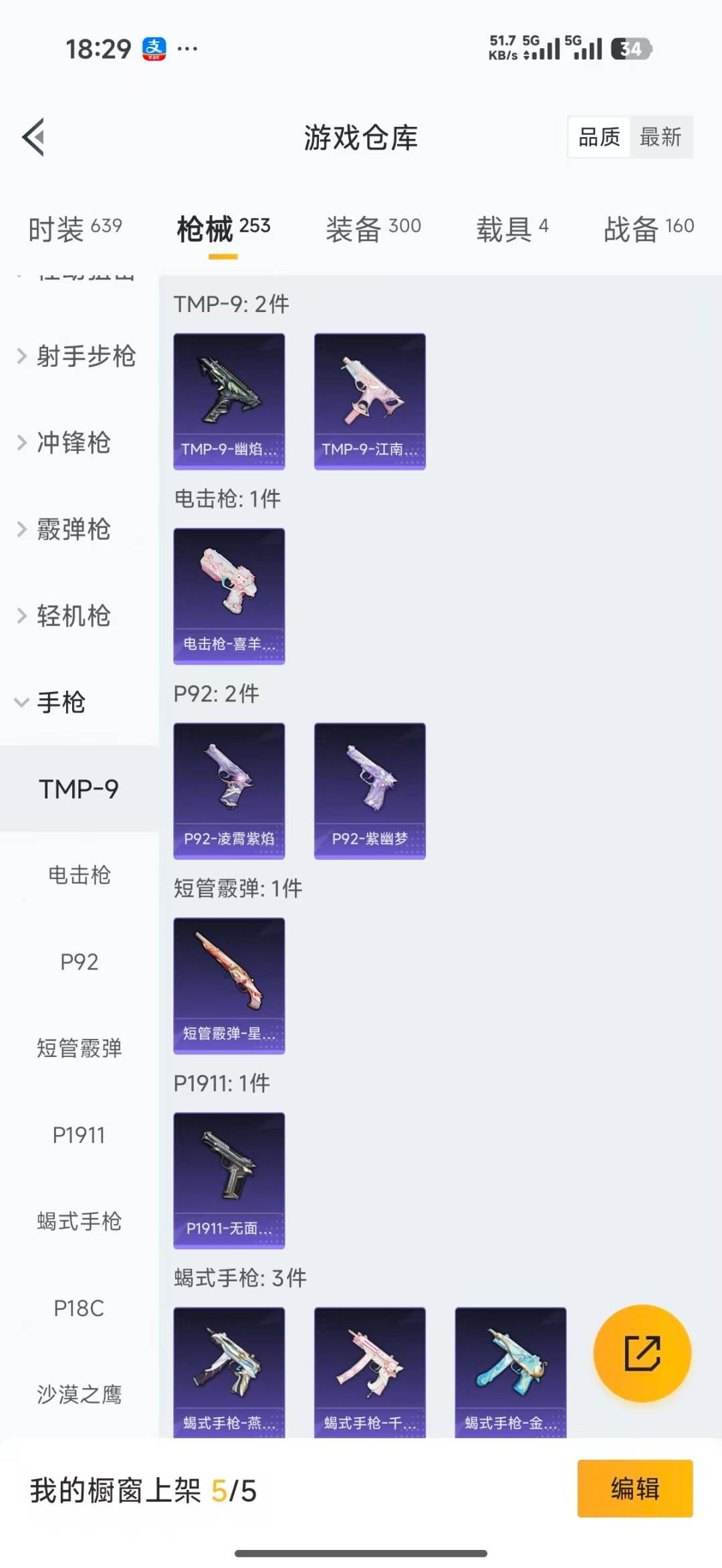Select the 短管霰弹-星 shotgun skin
Image resolution: width=722 pixels, height=1568 pixels.
click(x=229, y=984)
